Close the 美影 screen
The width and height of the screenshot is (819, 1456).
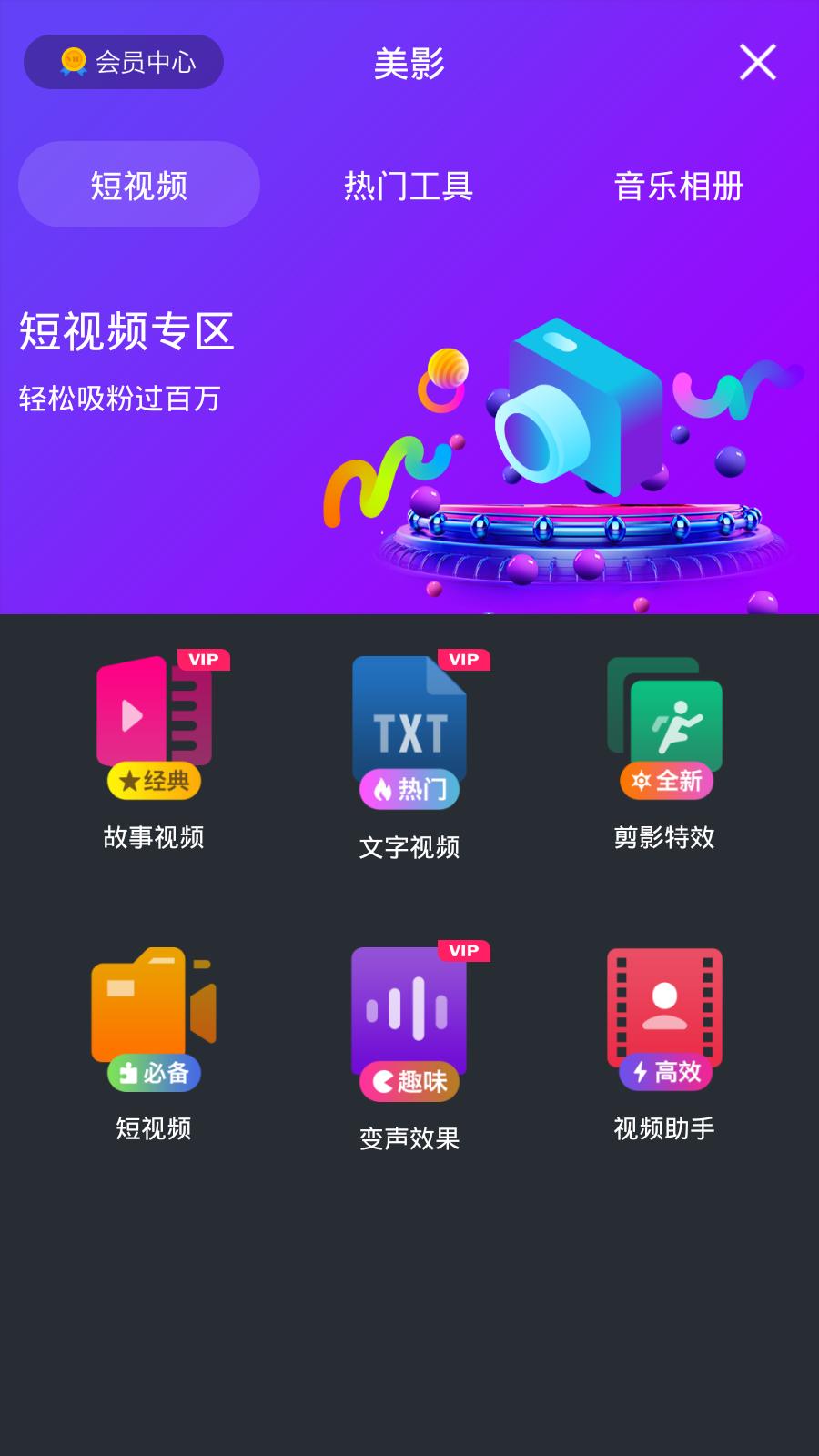tap(757, 62)
